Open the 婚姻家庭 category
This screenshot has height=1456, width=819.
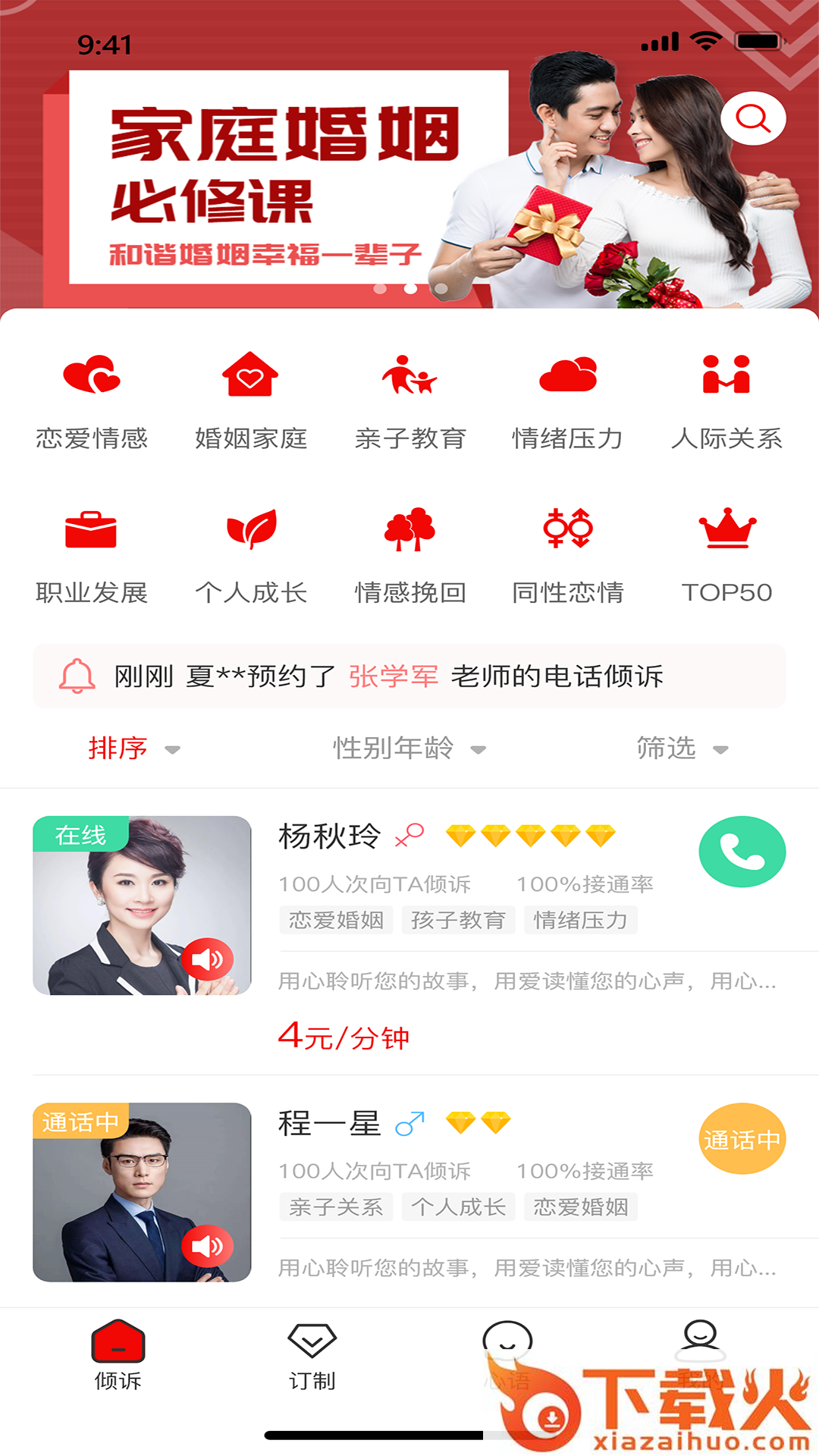coord(250,402)
